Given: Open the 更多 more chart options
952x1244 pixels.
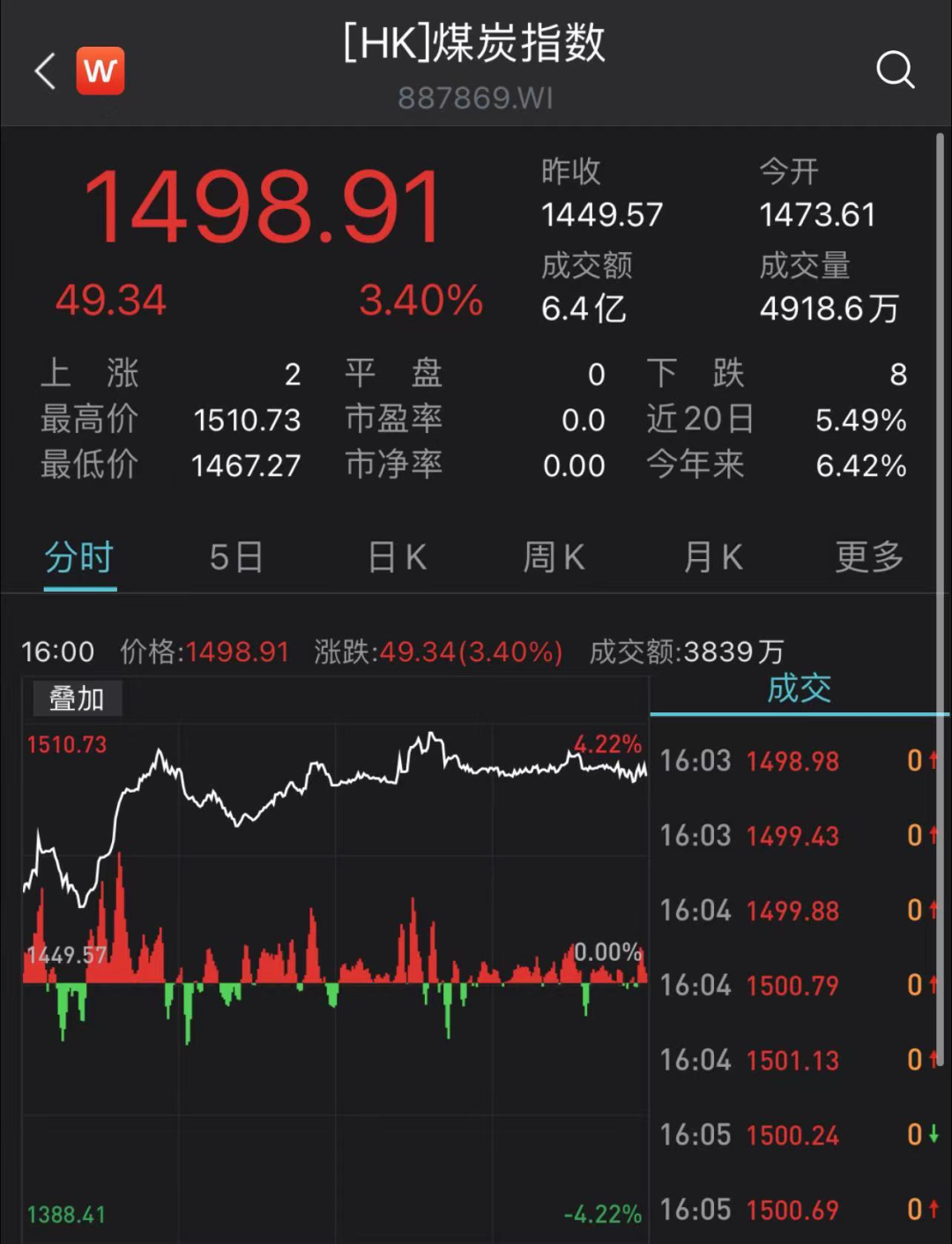Looking at the screenshot, I should [x=869, y=558].
